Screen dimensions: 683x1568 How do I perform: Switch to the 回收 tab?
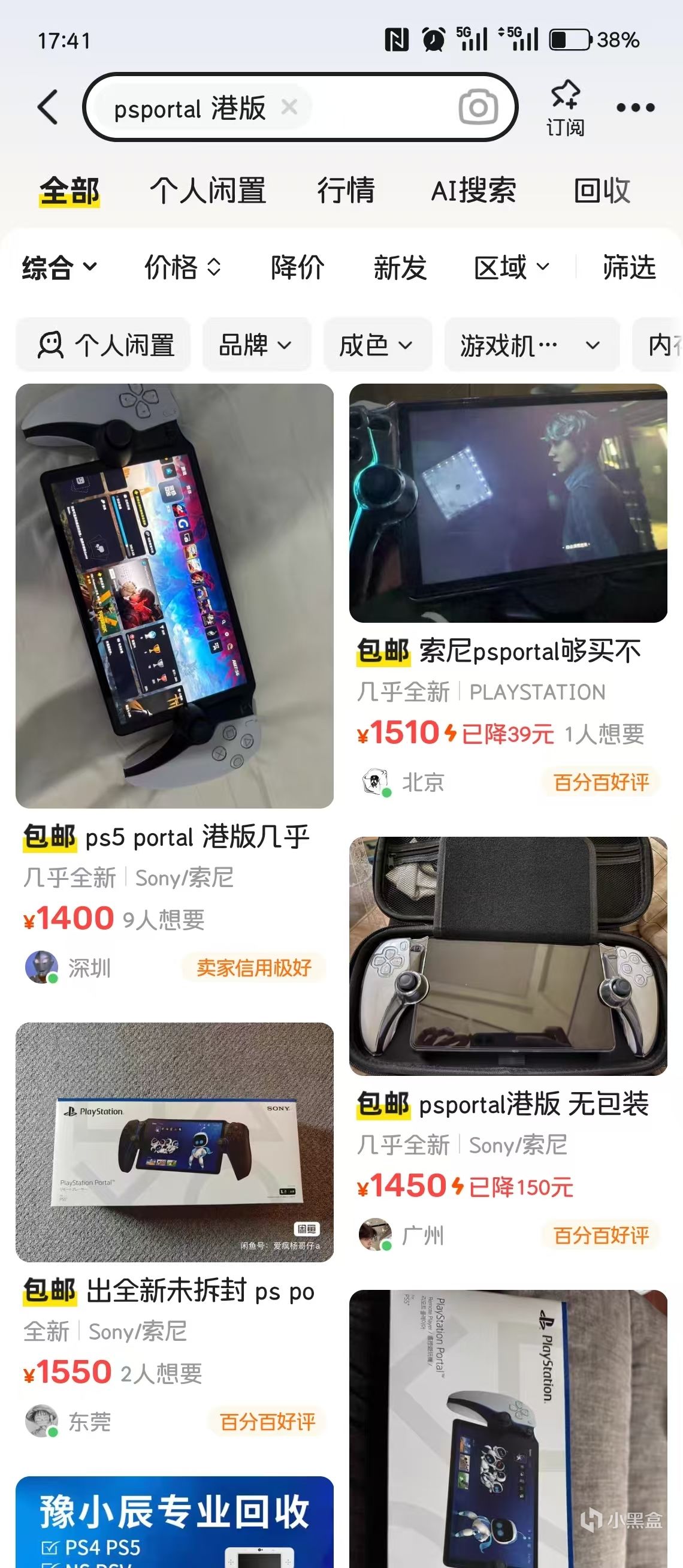[602, 191]
